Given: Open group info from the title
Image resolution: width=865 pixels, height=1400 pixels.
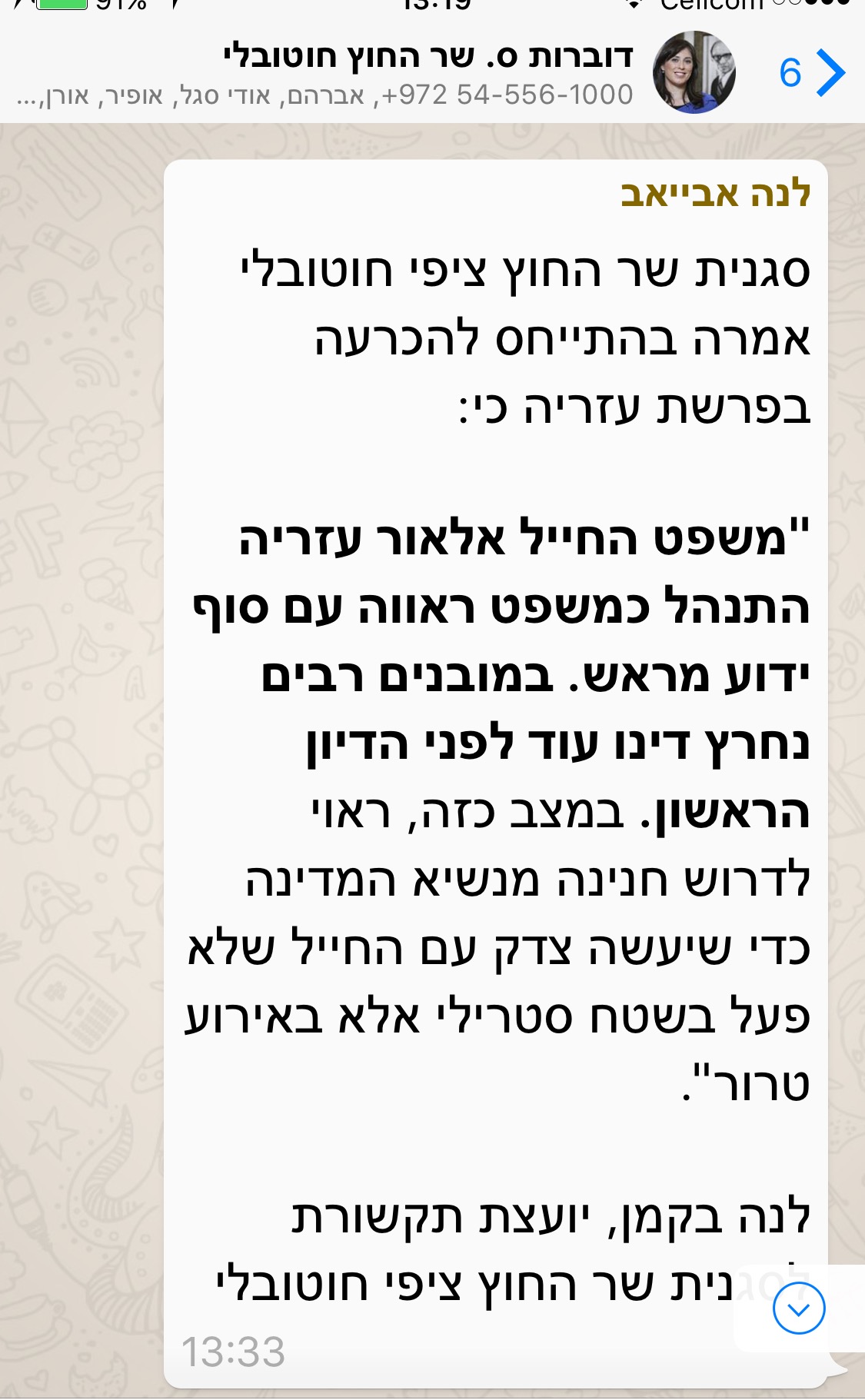Looking at the screenshot, I should click(x=428, y=58).
